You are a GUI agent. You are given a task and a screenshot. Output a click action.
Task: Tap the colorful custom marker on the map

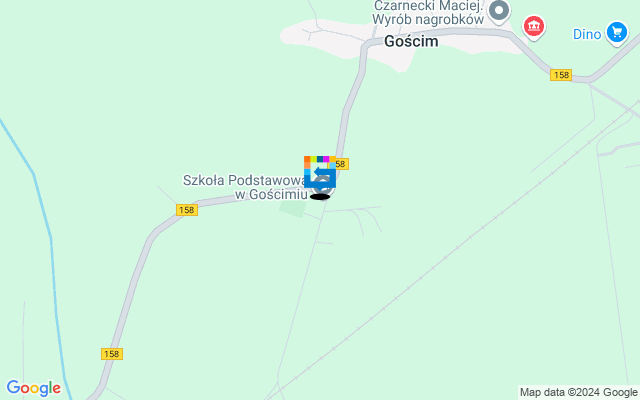click(319, 173)
